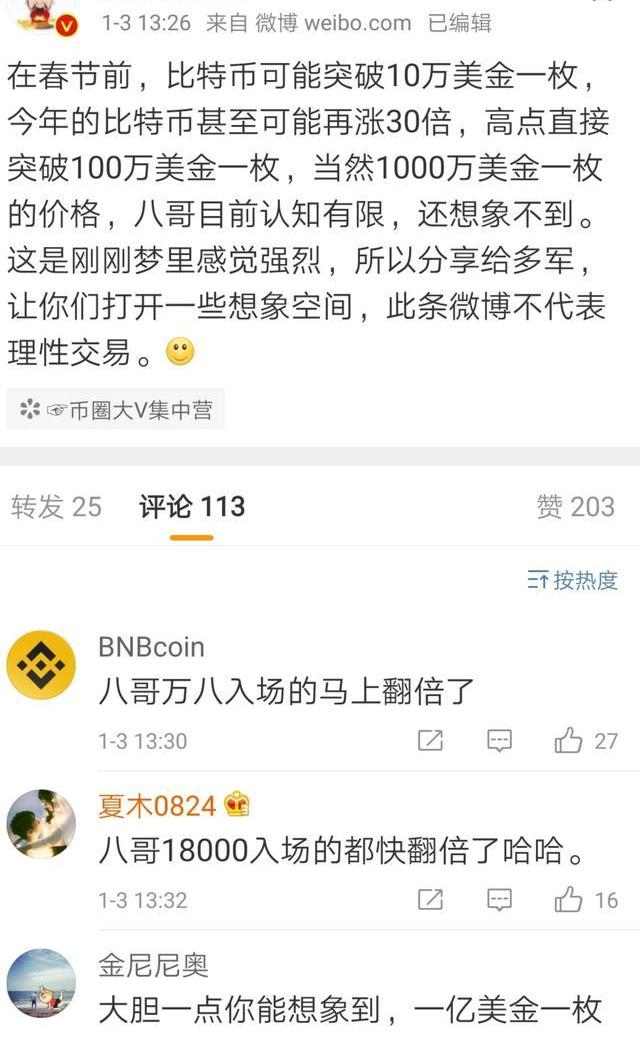Open 夏木0824's profile avatar
Image resolution: width=640 pixels, height=1040 pixels.
coord(41,824)
